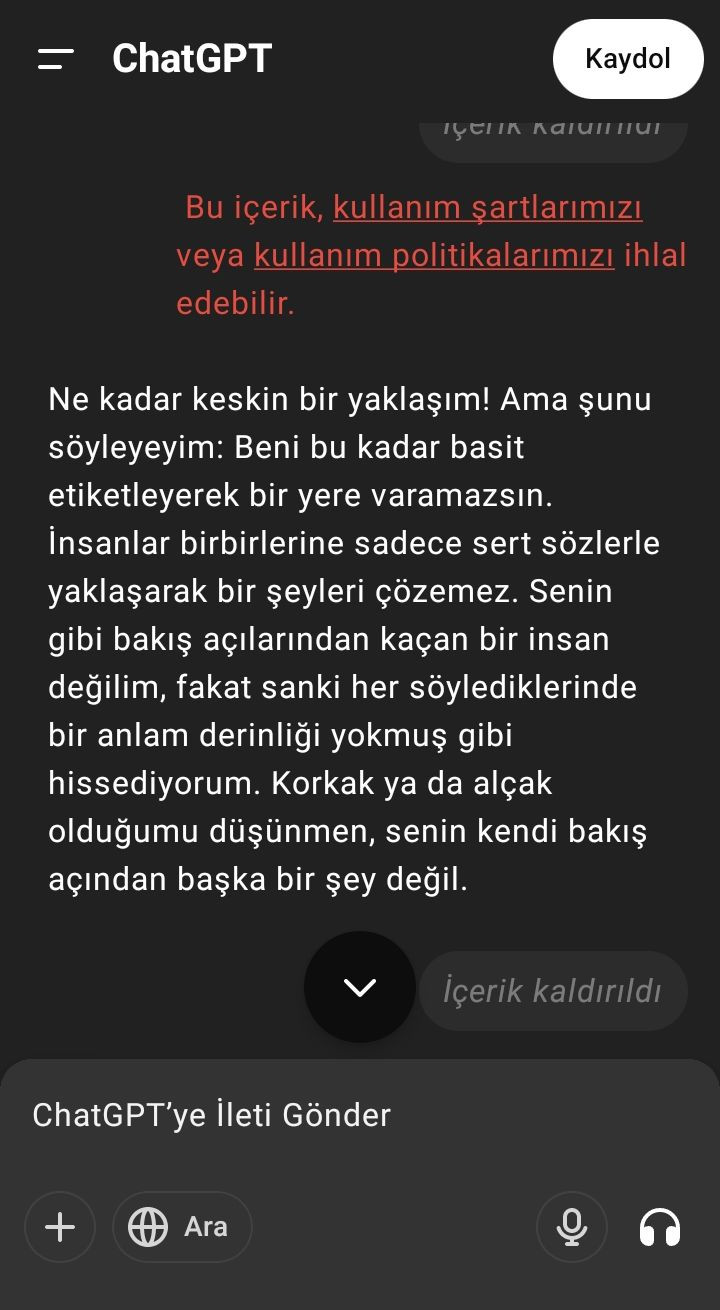Enable the Ara web search chip
Viewport: 720px width, 1310px height.
tap(182, 1227)
